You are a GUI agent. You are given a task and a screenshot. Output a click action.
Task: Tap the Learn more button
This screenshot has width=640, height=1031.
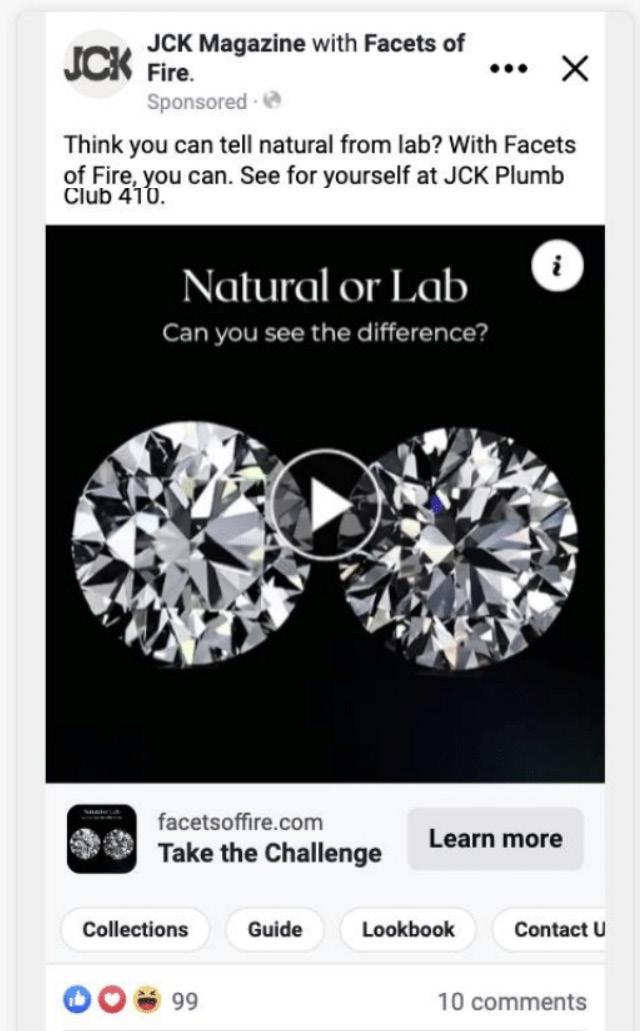click(495, 839)
